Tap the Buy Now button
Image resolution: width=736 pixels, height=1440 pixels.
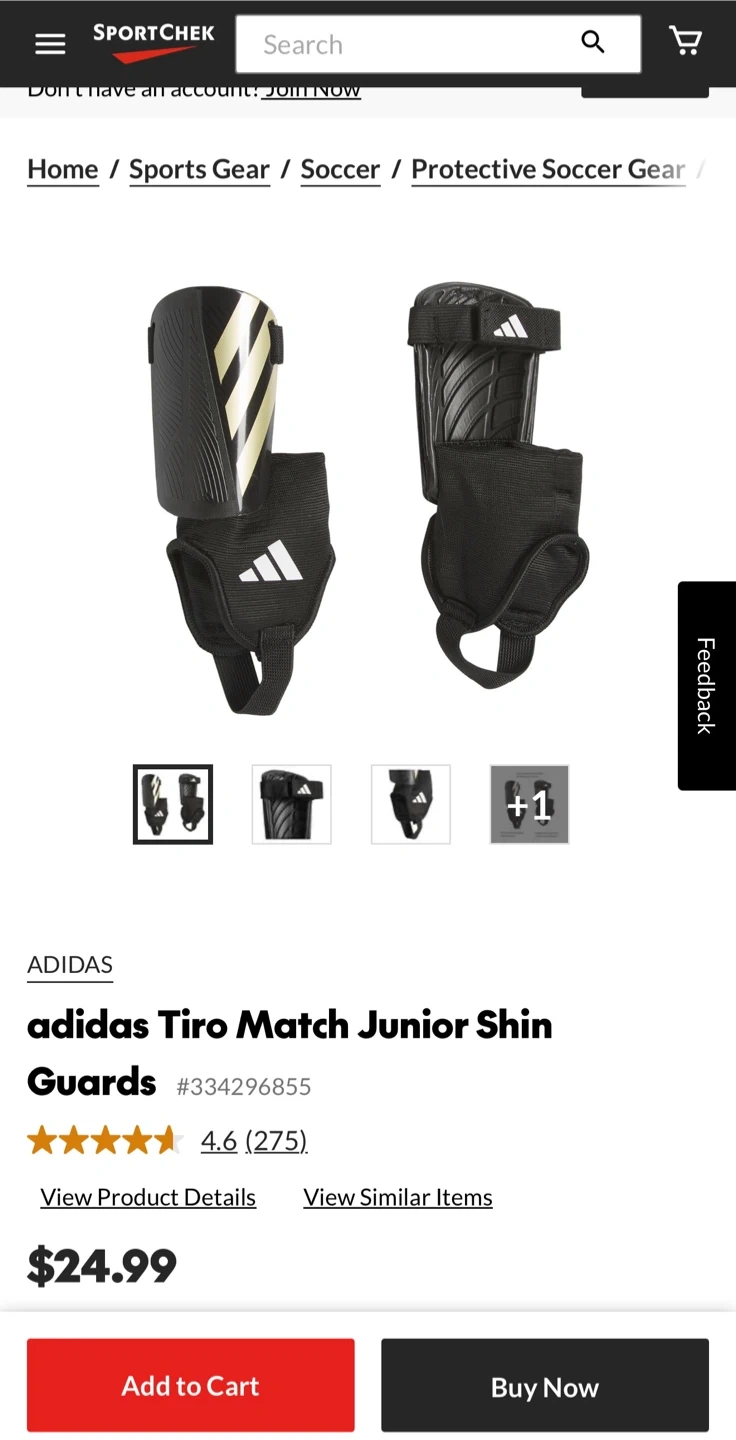coord(544,1385)
